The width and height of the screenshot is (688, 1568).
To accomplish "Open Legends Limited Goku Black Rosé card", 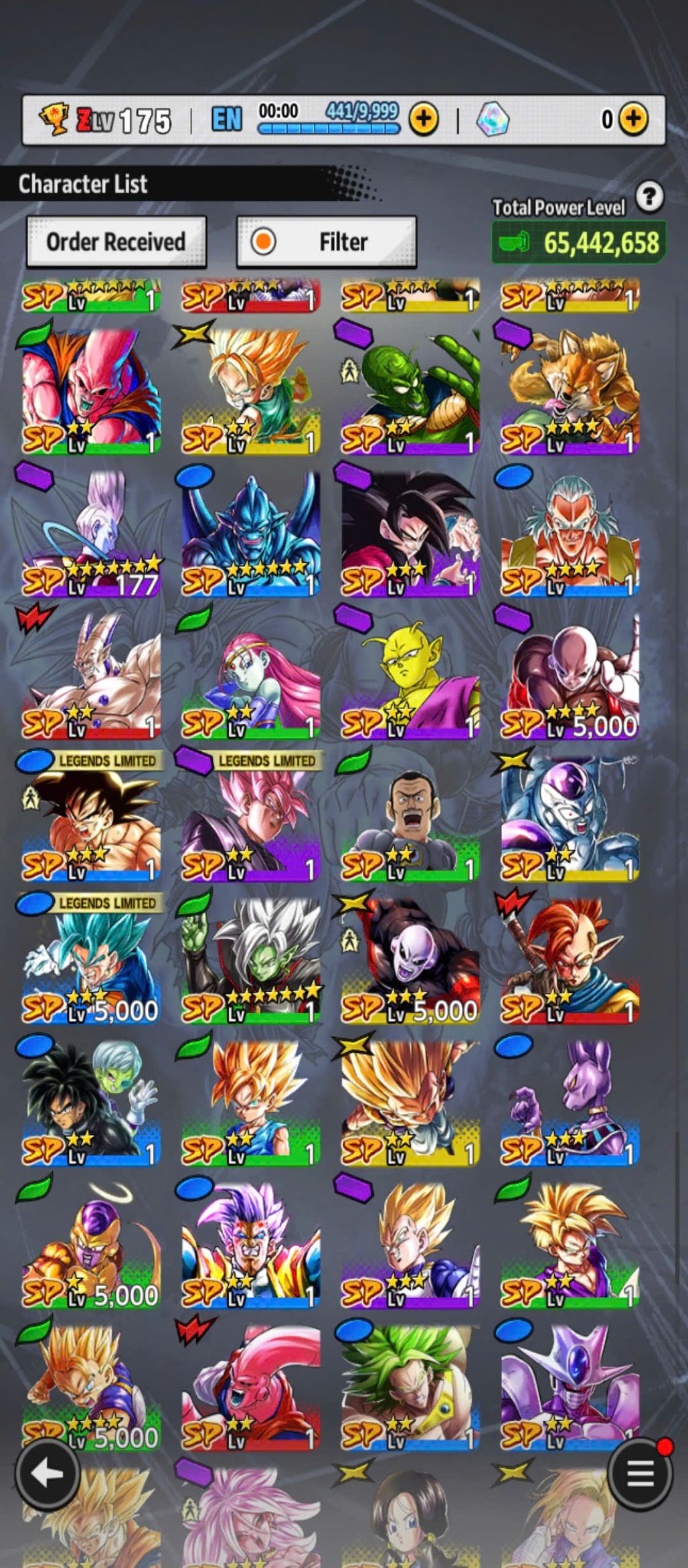I will pyautogui.click(x=251, y=818).
